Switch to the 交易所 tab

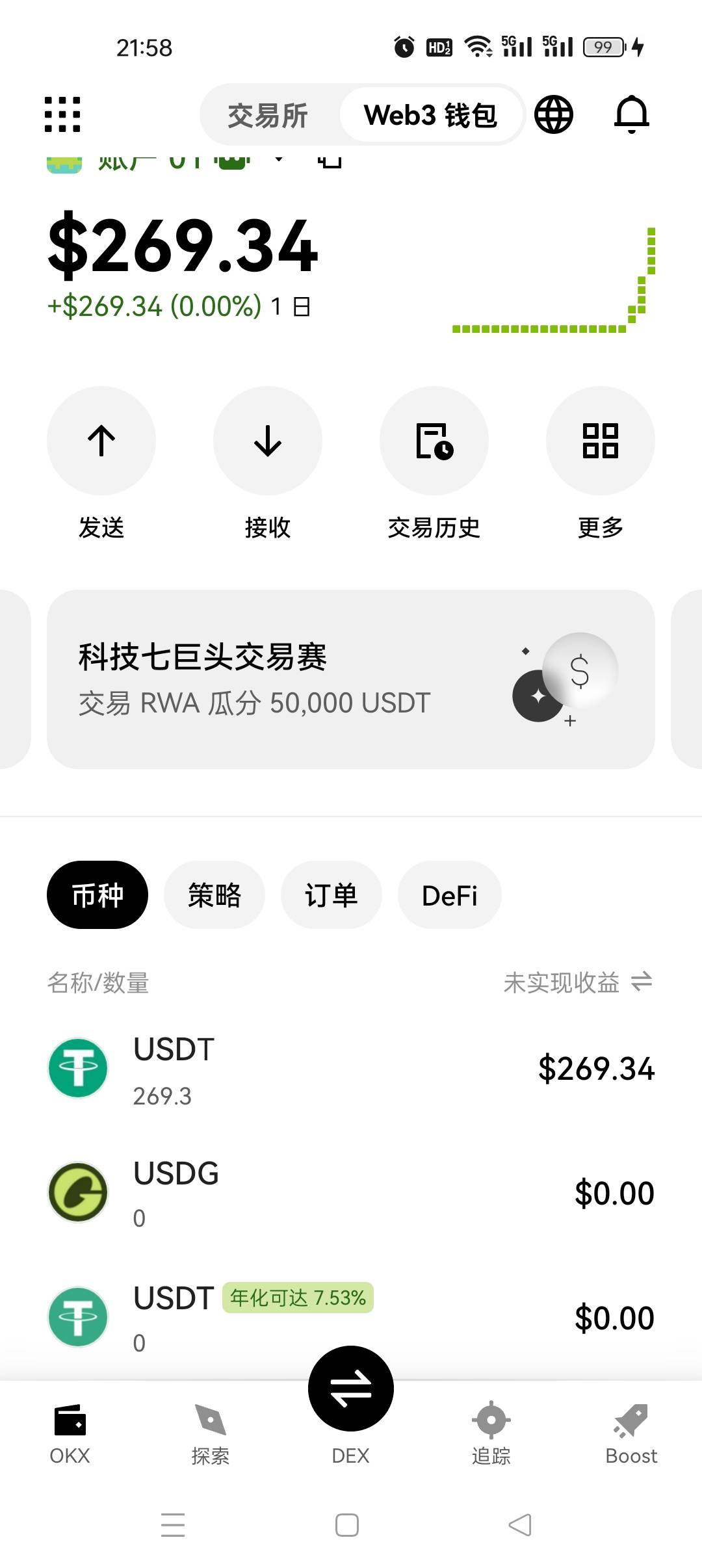tap(268, 116)
